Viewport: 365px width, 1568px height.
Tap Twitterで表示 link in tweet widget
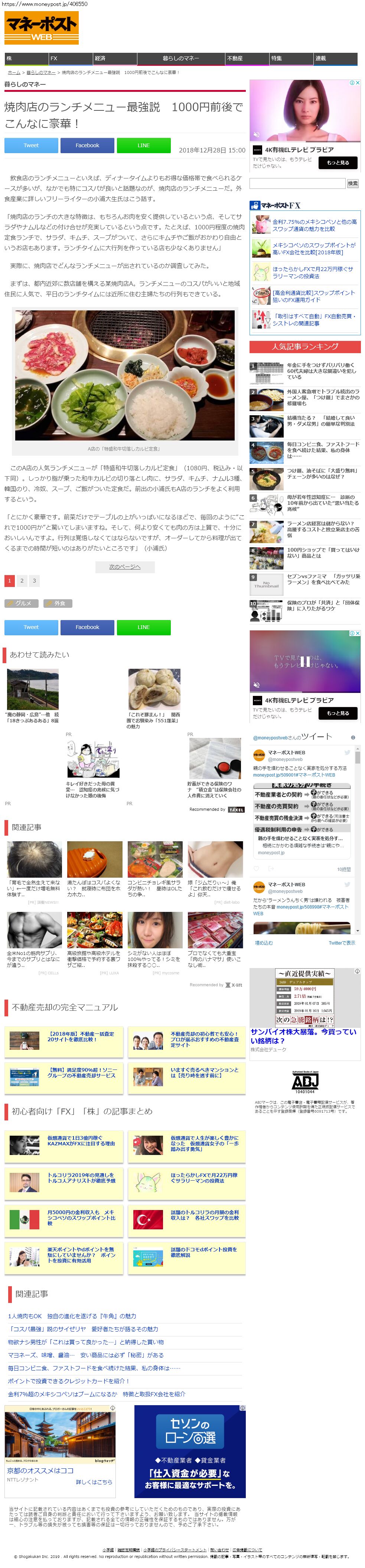341,943
